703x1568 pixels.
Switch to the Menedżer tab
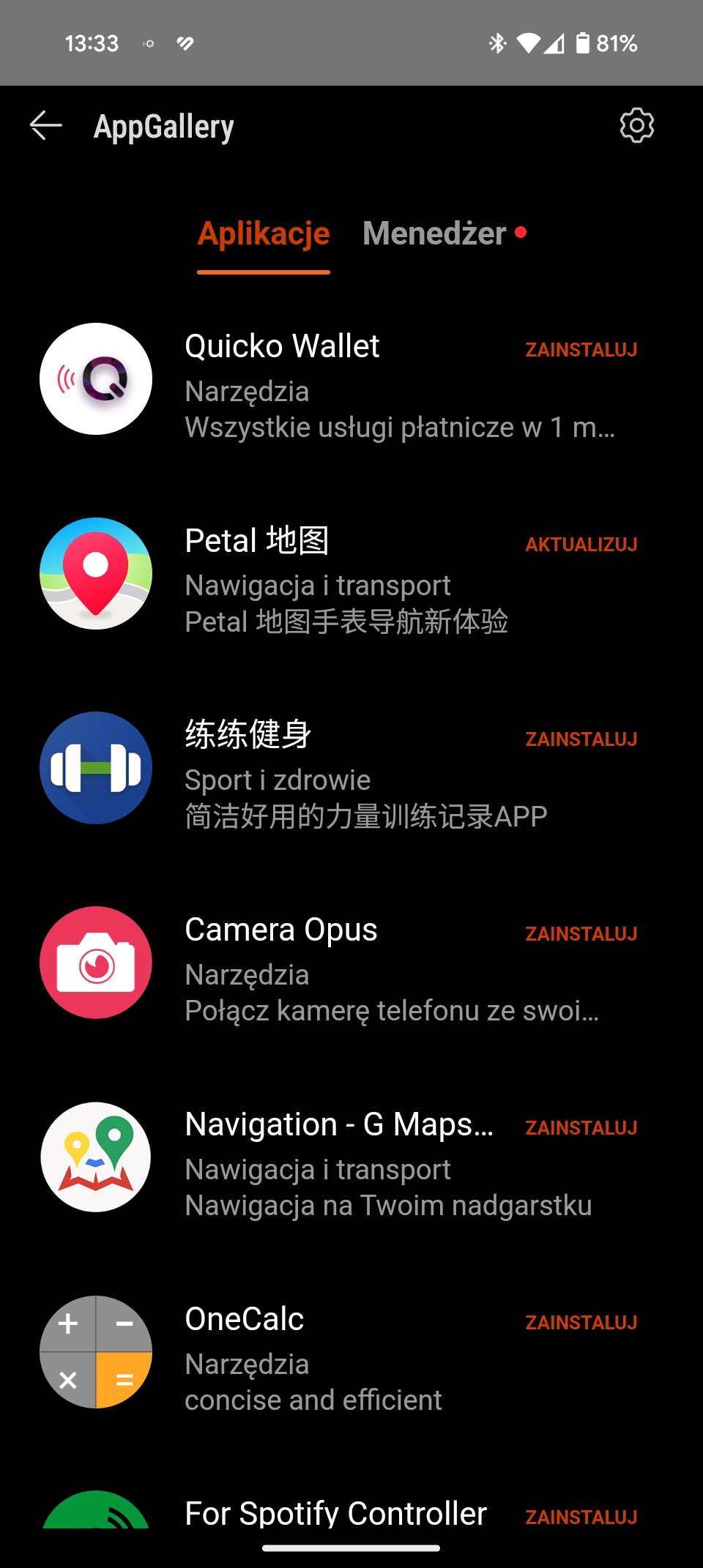[444, 234]
